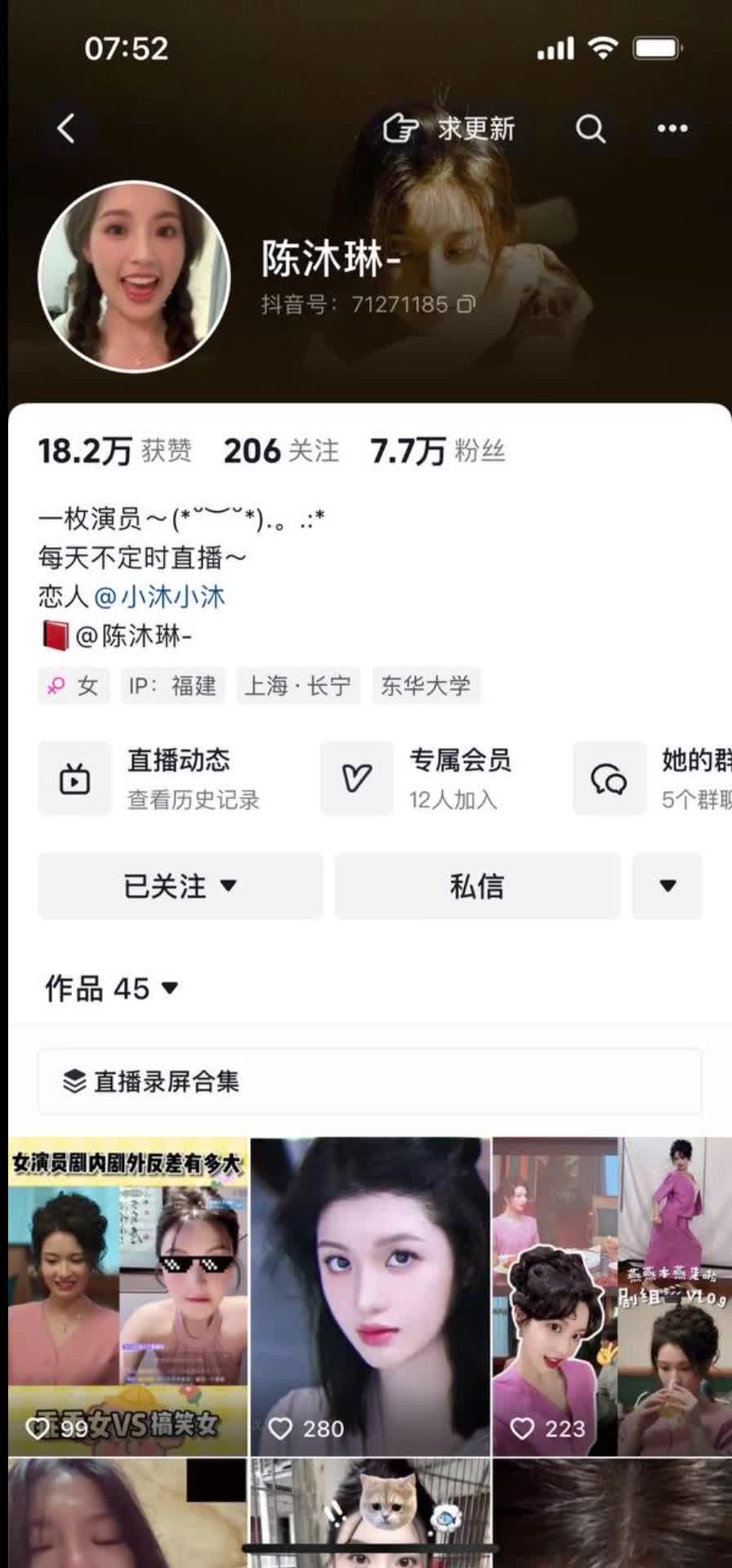
Task: Expand the arrow next to 私信
Action: tap(667, 886)
